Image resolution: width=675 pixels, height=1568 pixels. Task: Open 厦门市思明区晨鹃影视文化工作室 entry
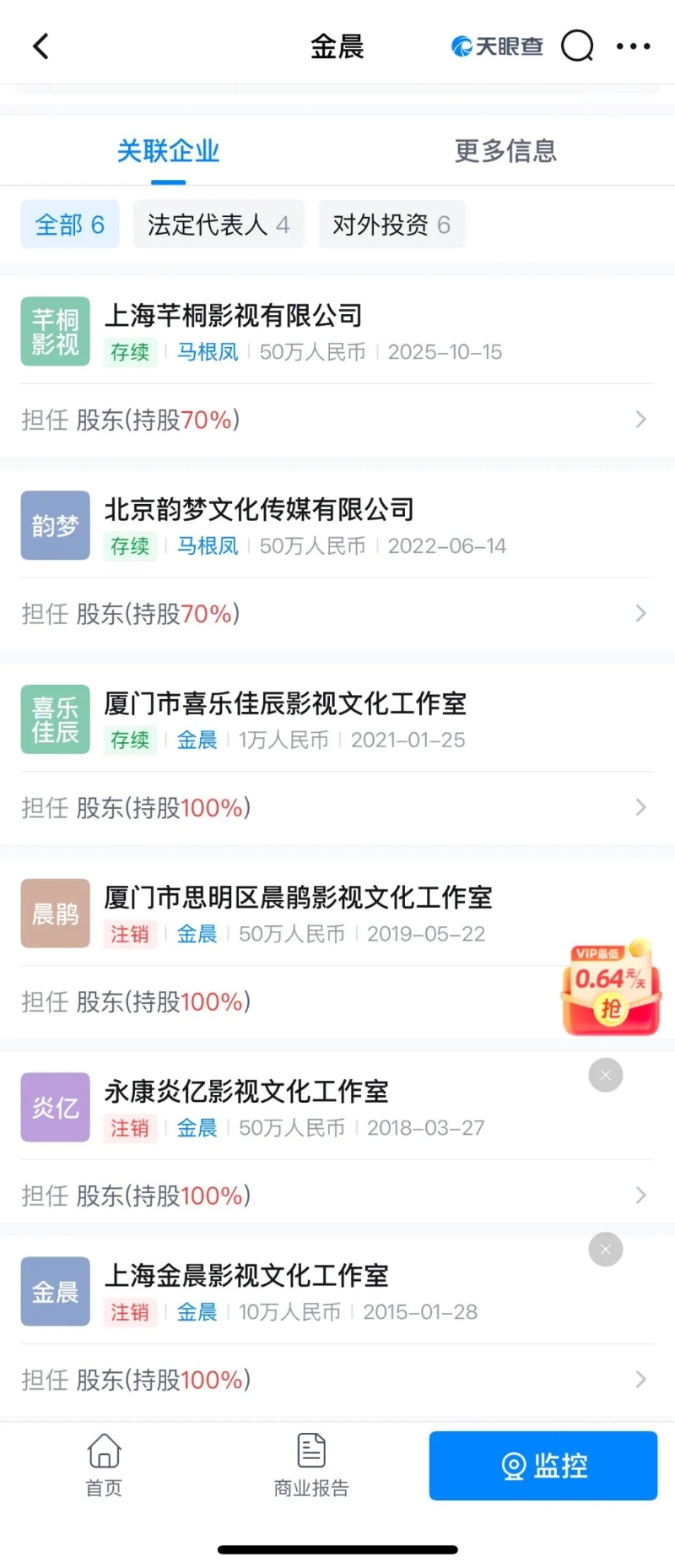298,898
